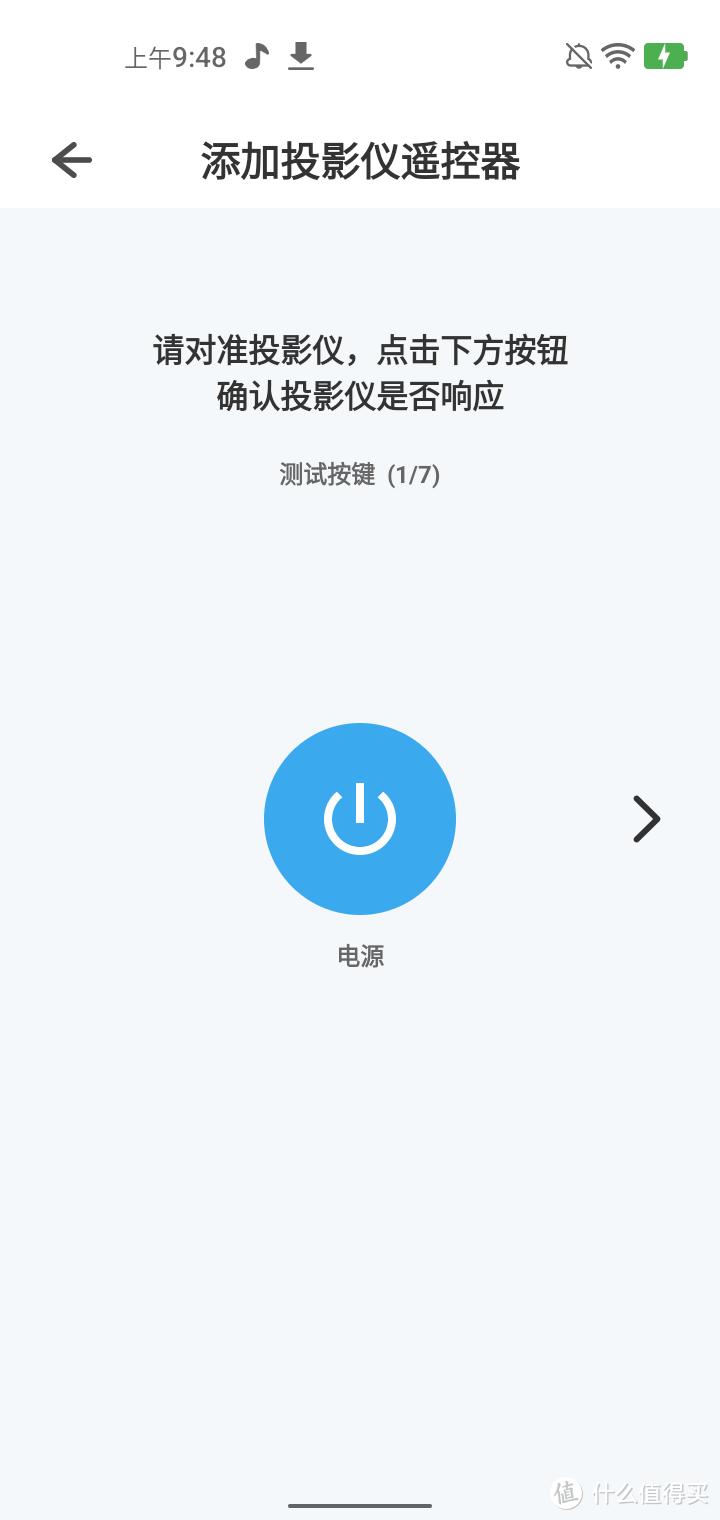Click the back arrow on the title bar
Screen dimensions: 720x1520
click(x=71, y=158)
